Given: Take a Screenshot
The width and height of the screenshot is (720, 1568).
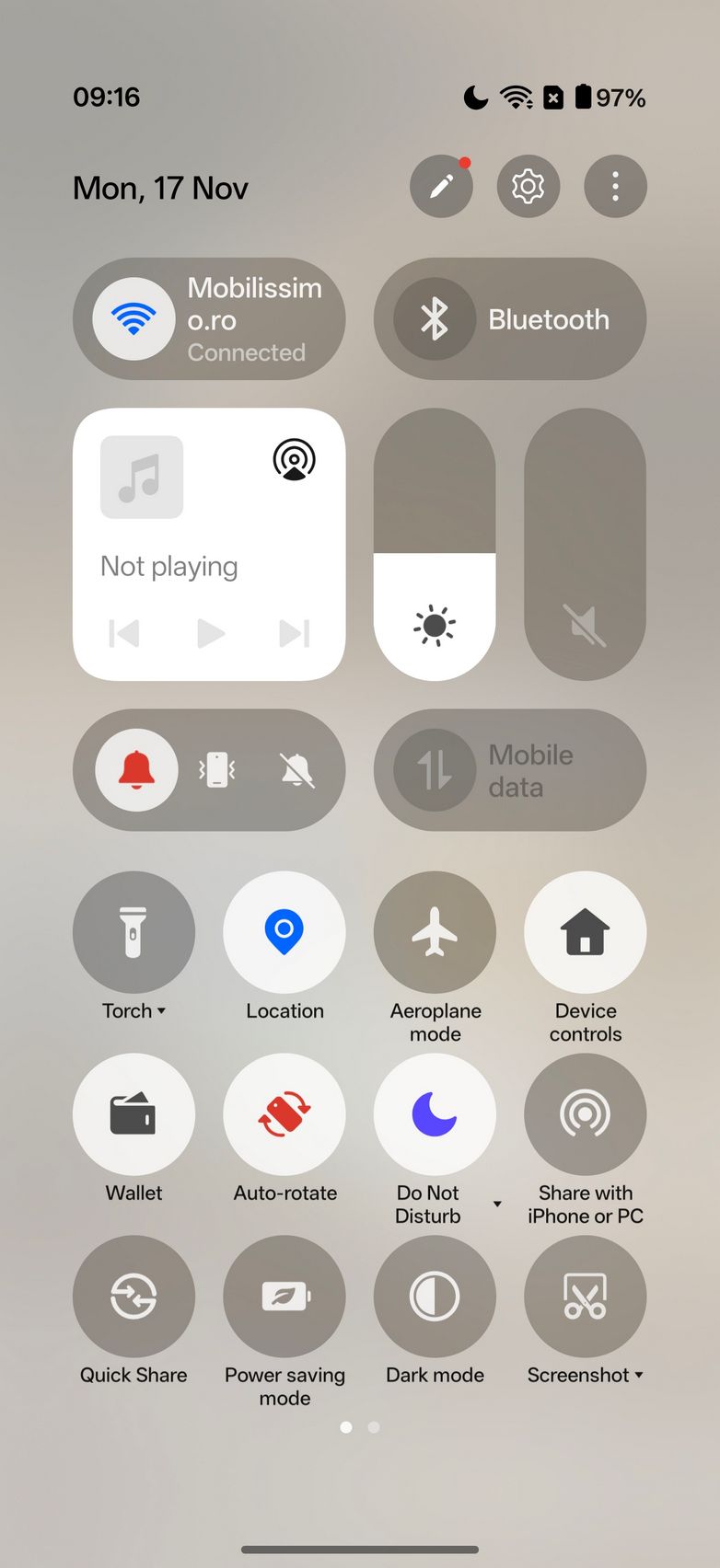Looking at the screenshot, I should click(x=585, y=1297).
